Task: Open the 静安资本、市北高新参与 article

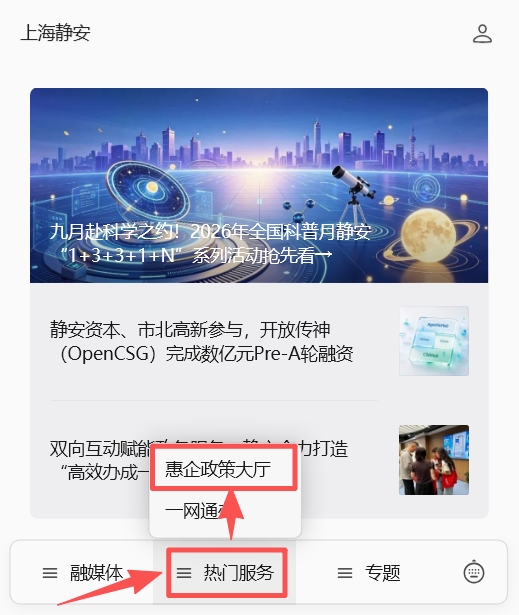Action: pyautogui.click(x=259, y=342)
